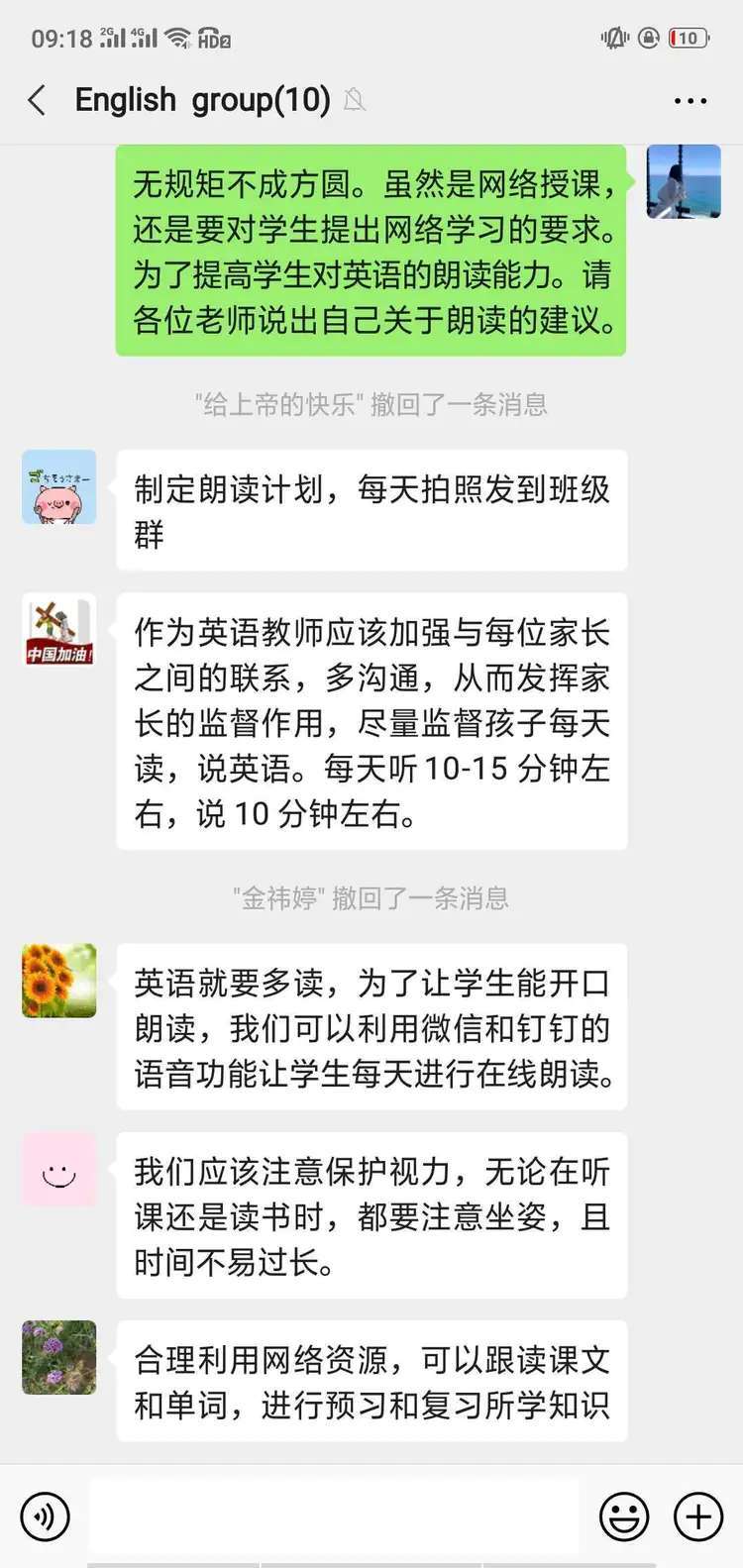View the sunflower avatar's profile

[58, 983]
